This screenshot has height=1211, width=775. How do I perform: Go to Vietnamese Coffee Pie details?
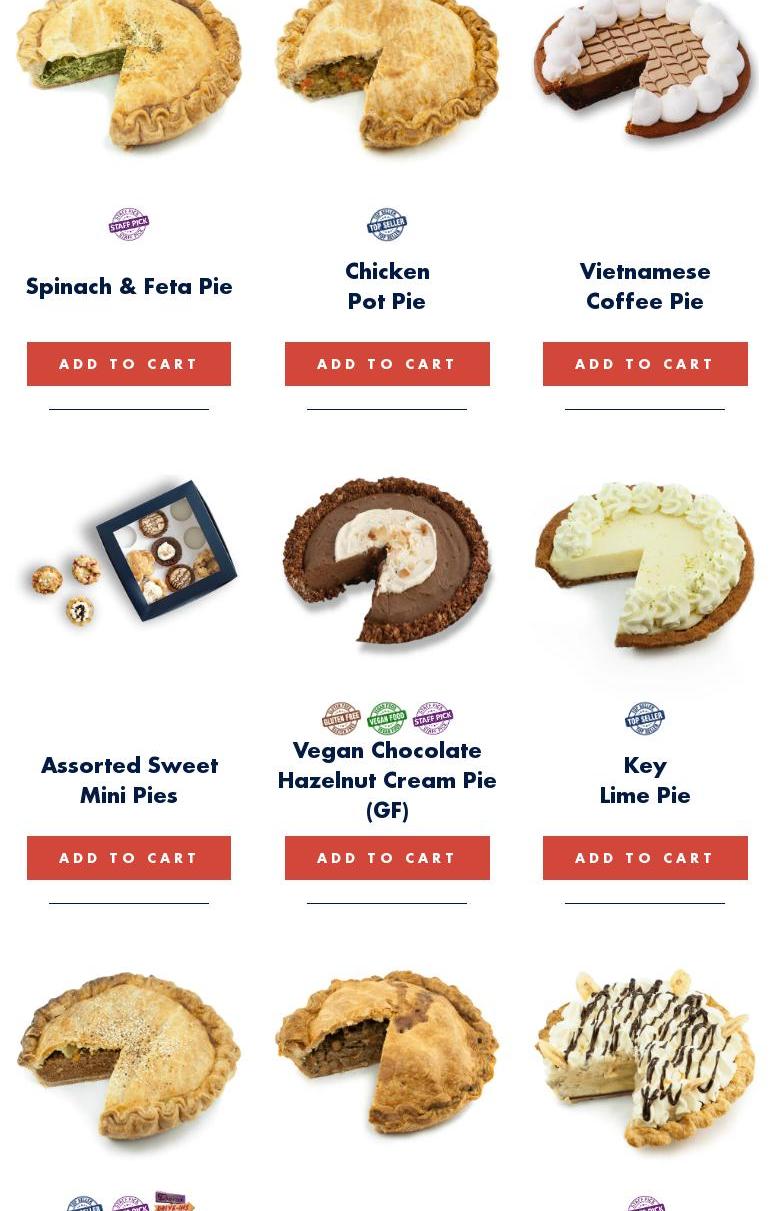(x=645, y=286)
